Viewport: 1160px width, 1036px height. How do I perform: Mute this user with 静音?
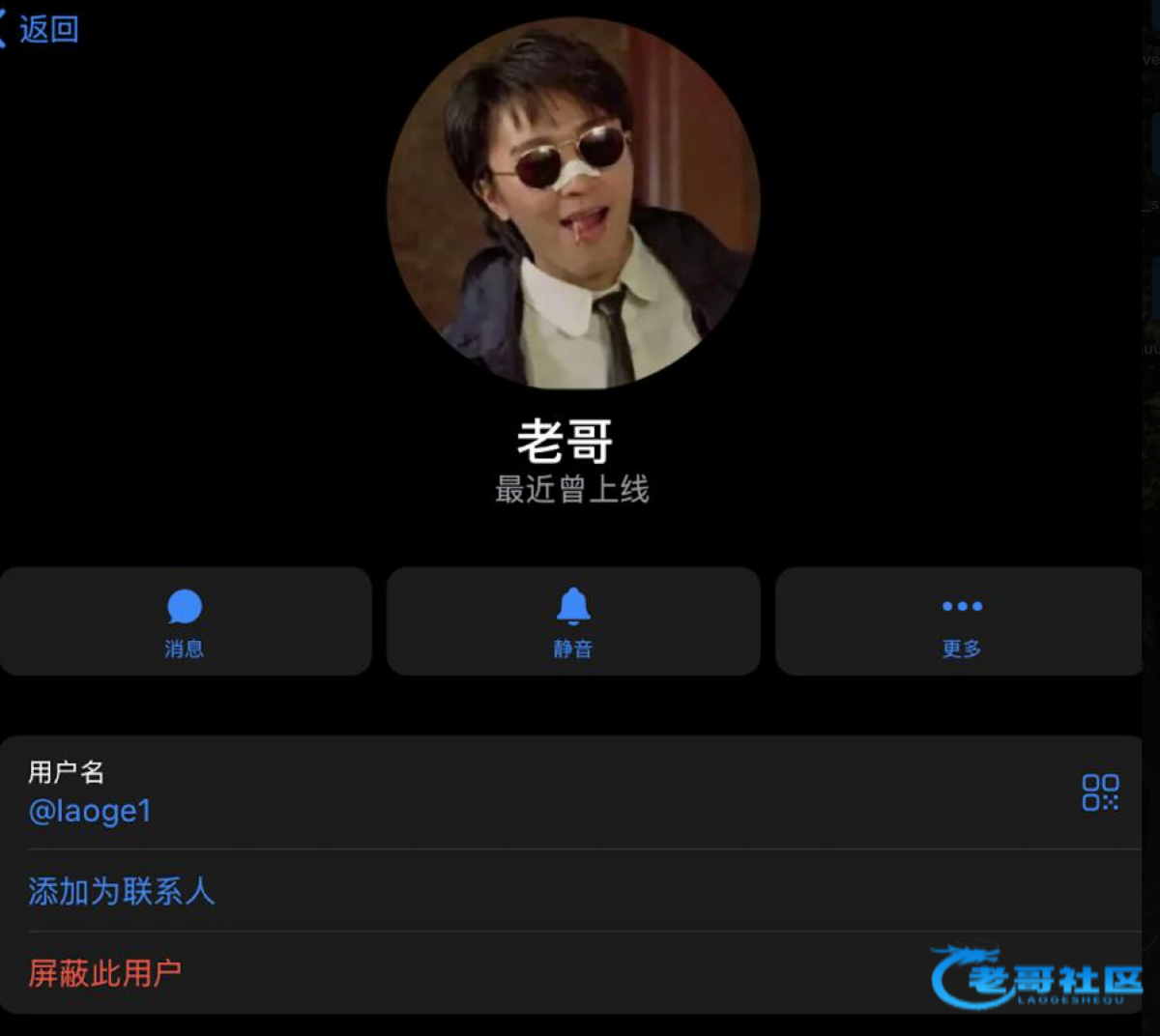pos(573,621)
